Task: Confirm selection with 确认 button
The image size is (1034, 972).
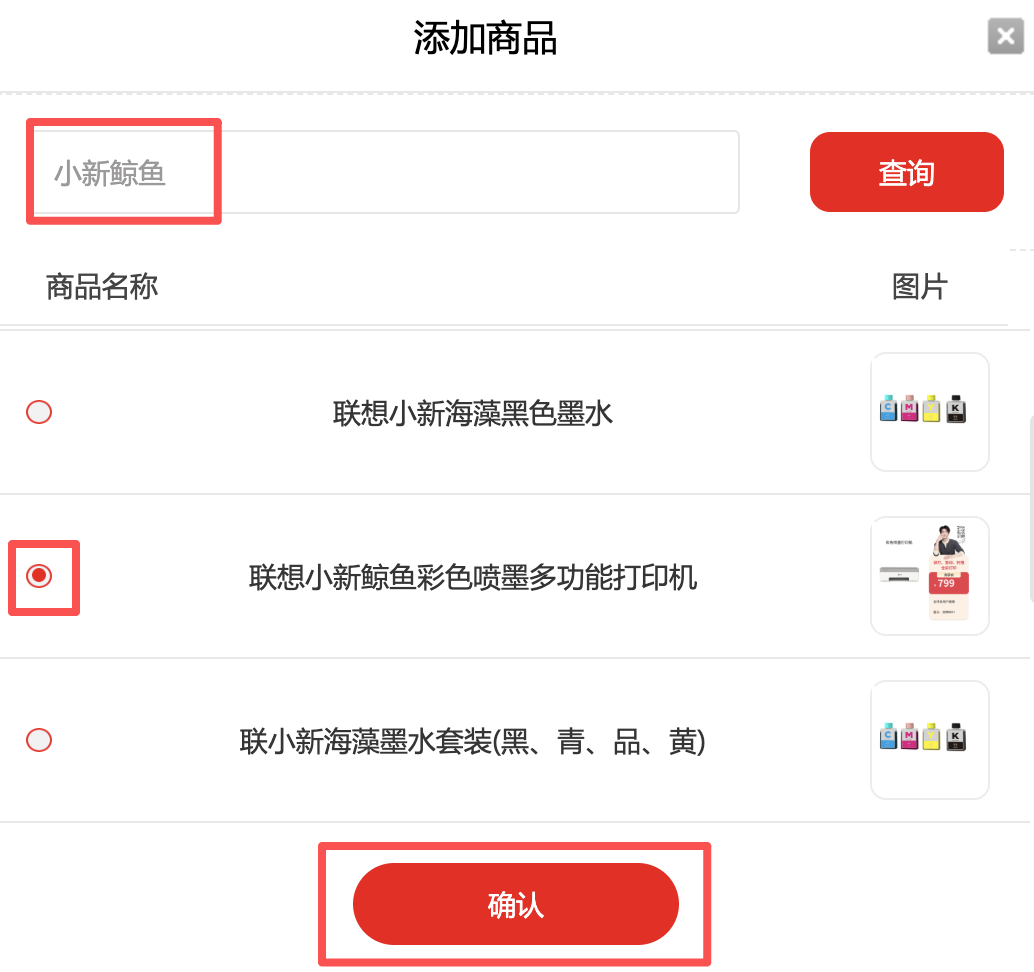Action: click(515, 904)
